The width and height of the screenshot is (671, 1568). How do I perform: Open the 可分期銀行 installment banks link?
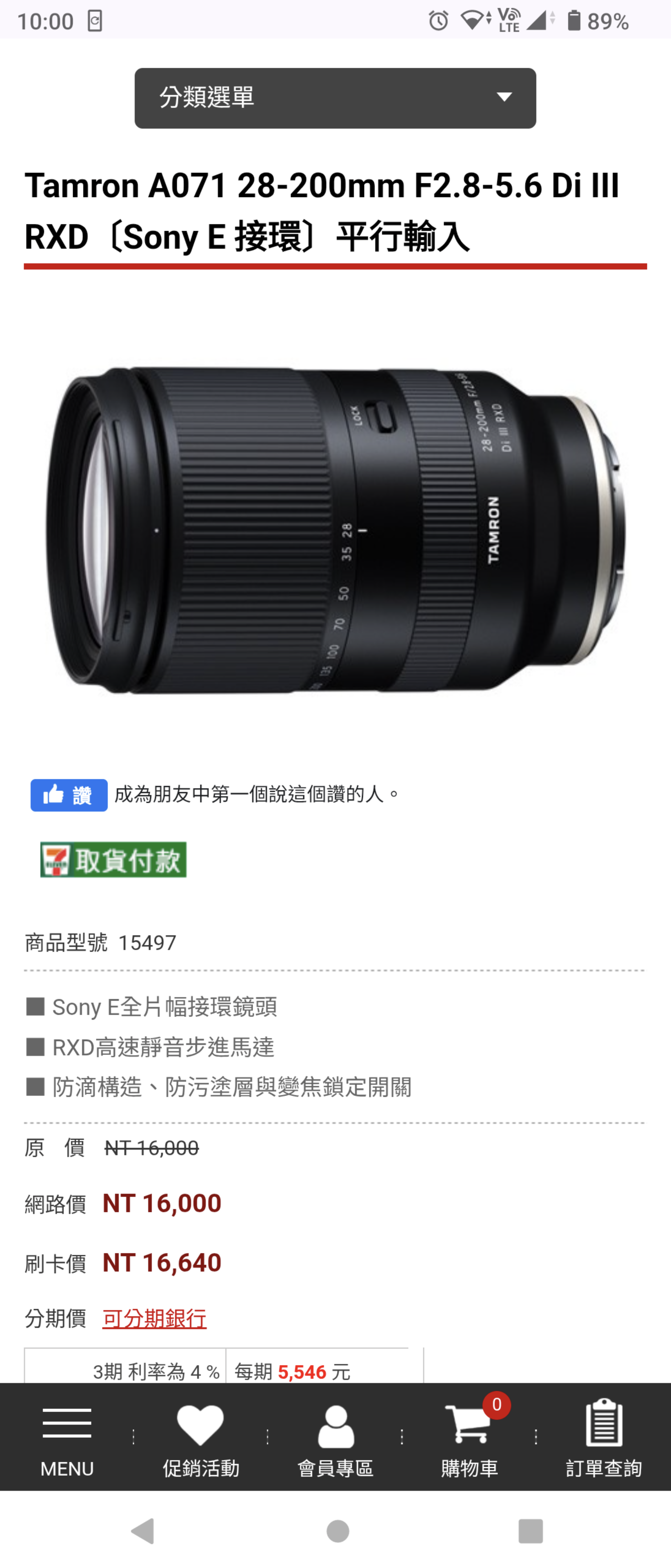155,1318
